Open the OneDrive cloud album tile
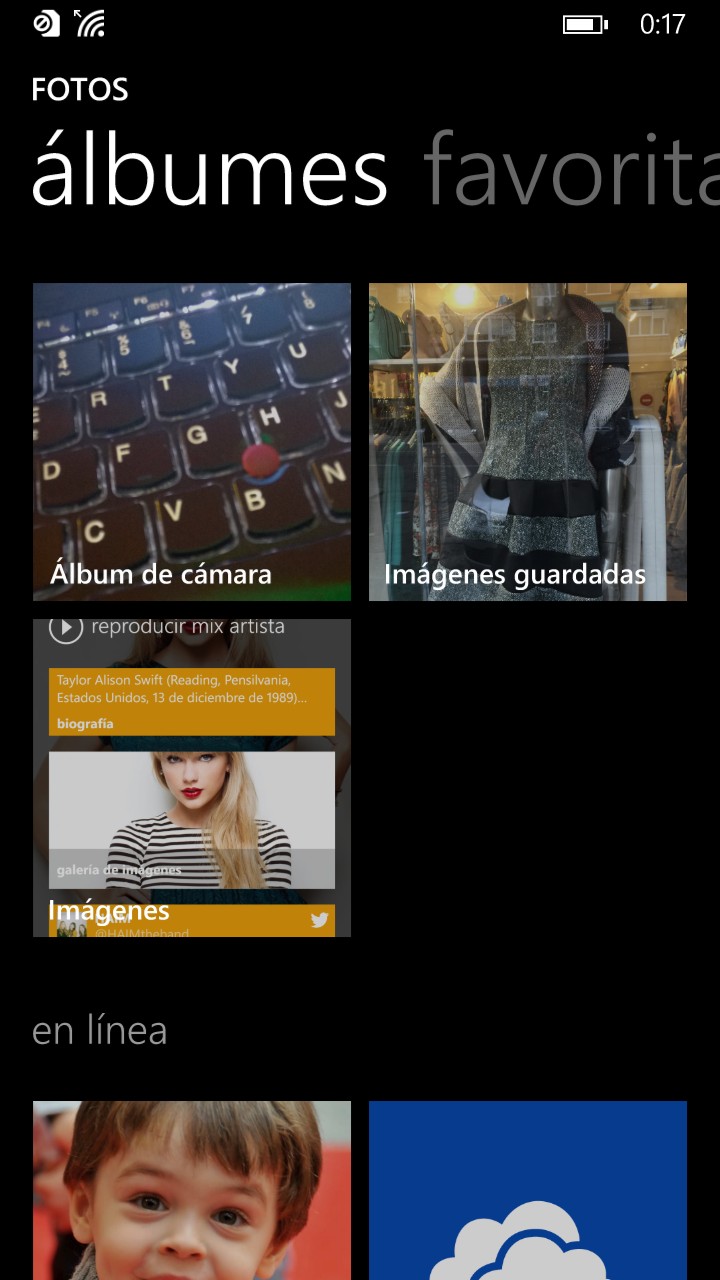 coord(528,1190)
